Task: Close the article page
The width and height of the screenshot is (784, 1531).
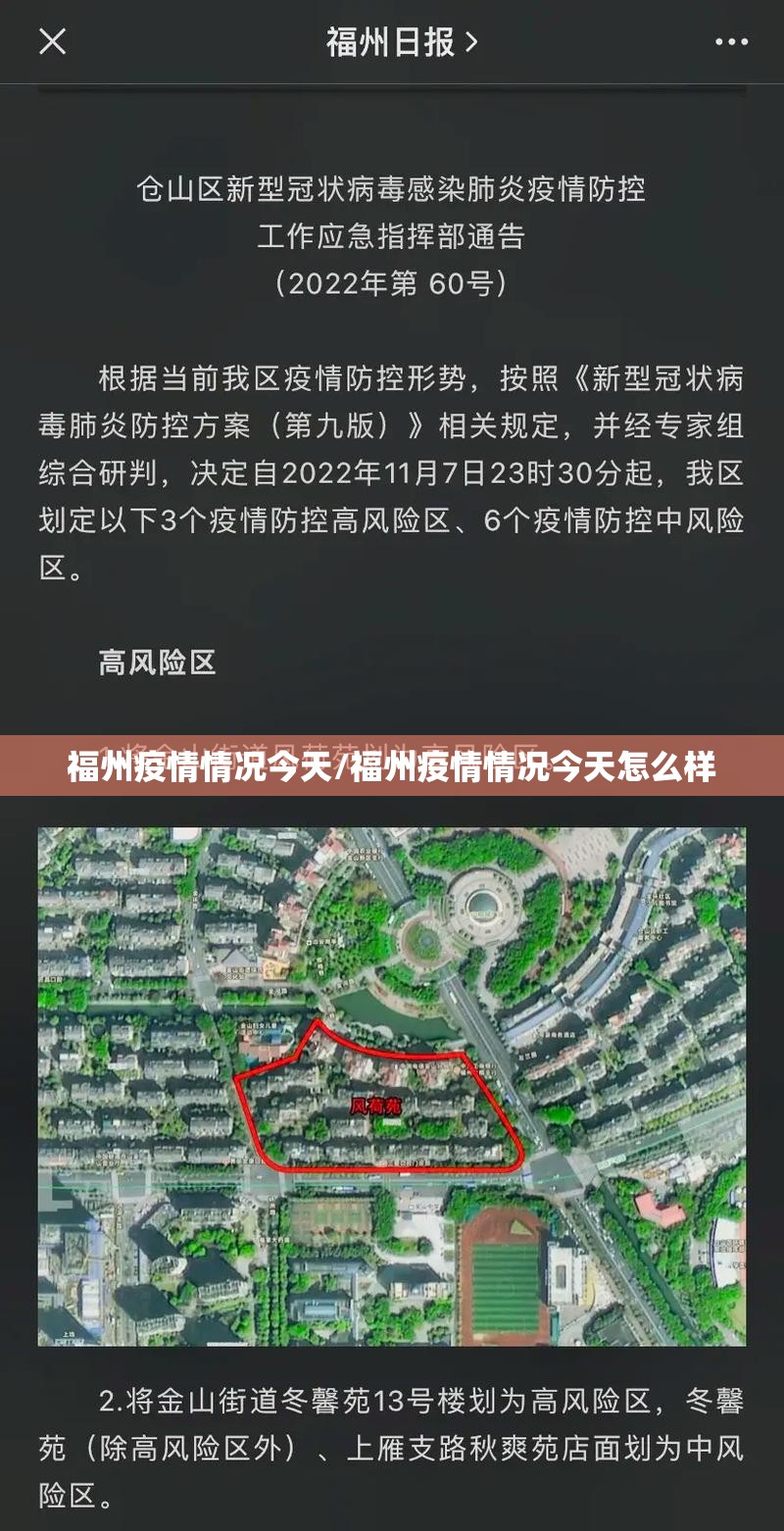Action: 52,41
